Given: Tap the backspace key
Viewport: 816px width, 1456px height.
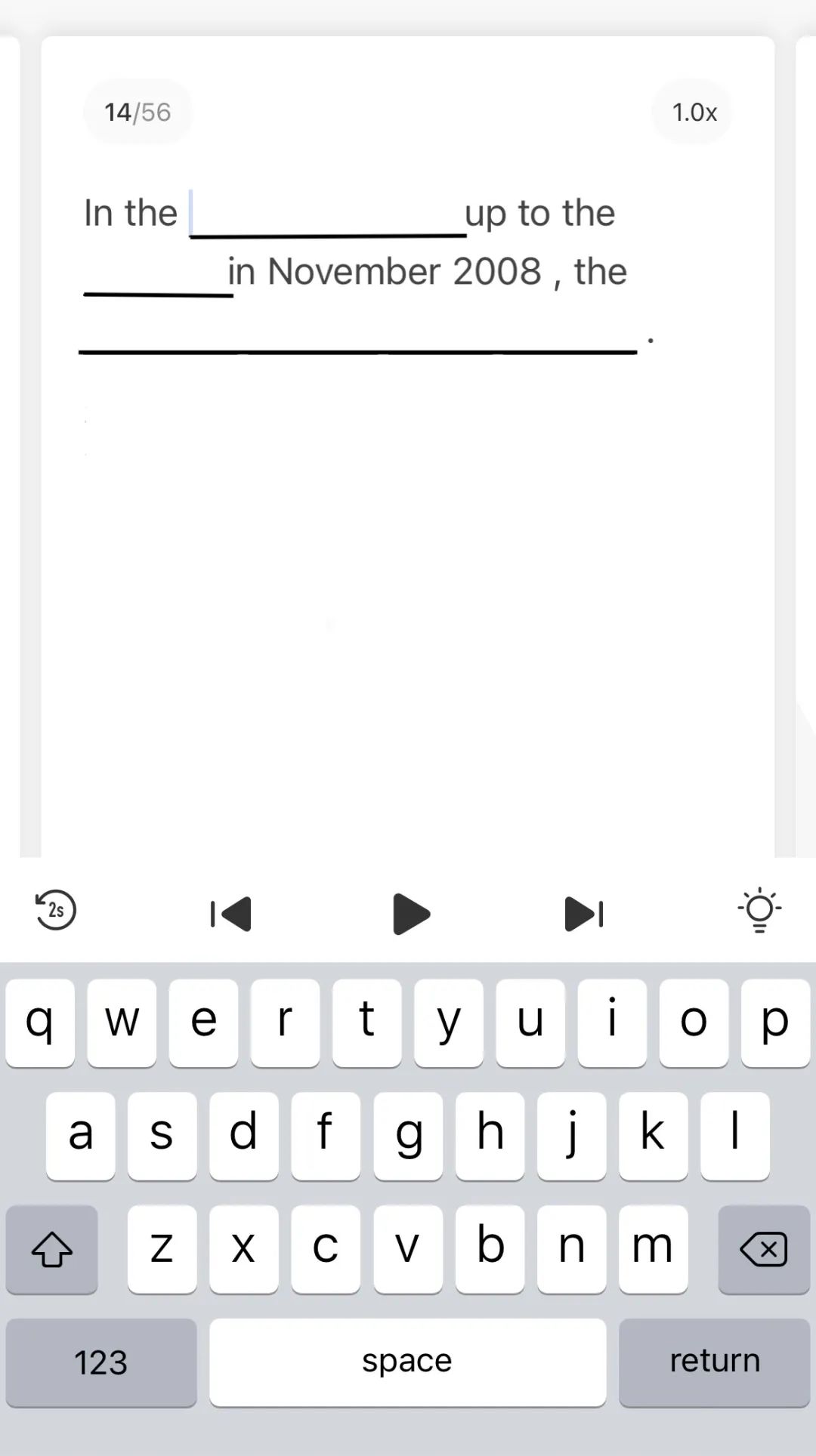Looking at the screenshot, I should click(763, 1249).
